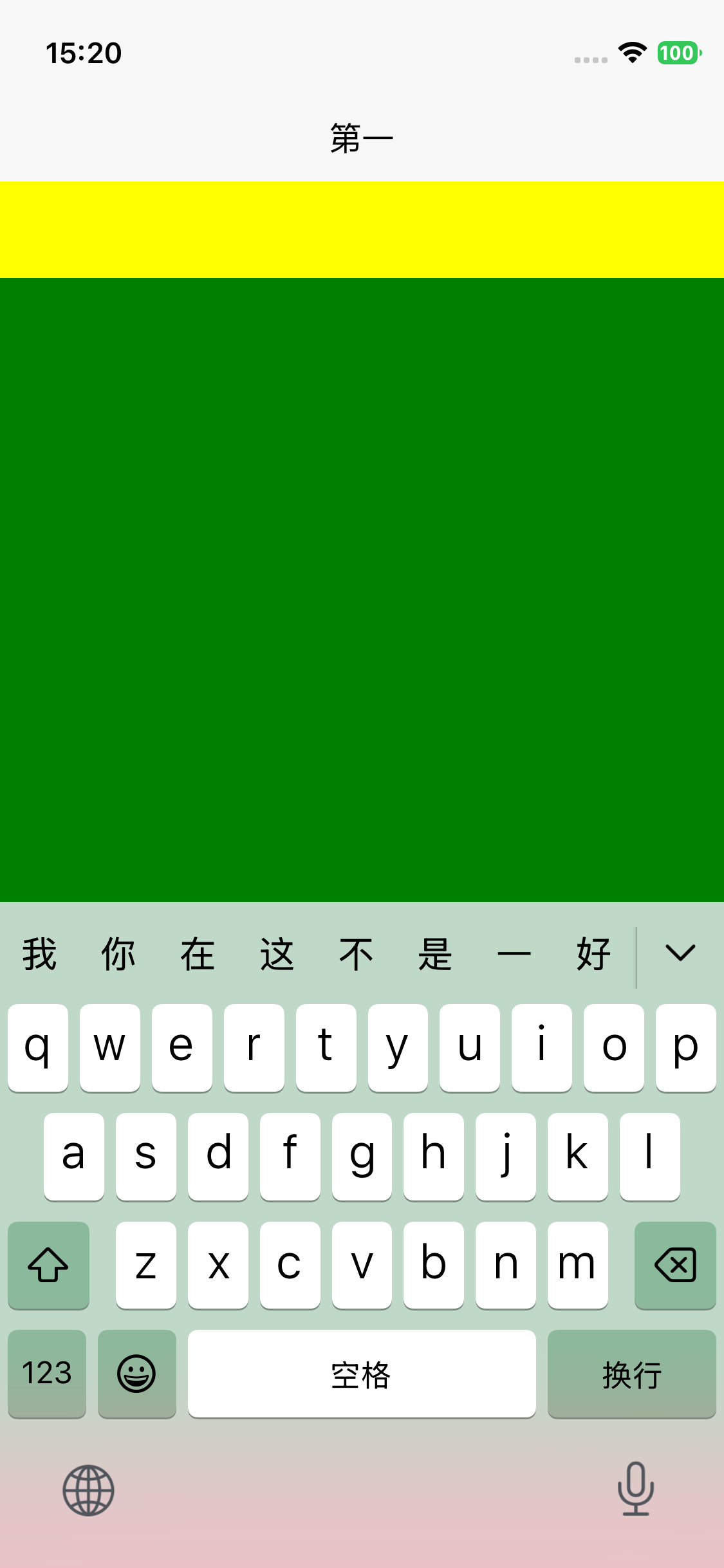Switch keyboard language with globe icon
The image size is (724, 1568).
tap(88, 1490)
